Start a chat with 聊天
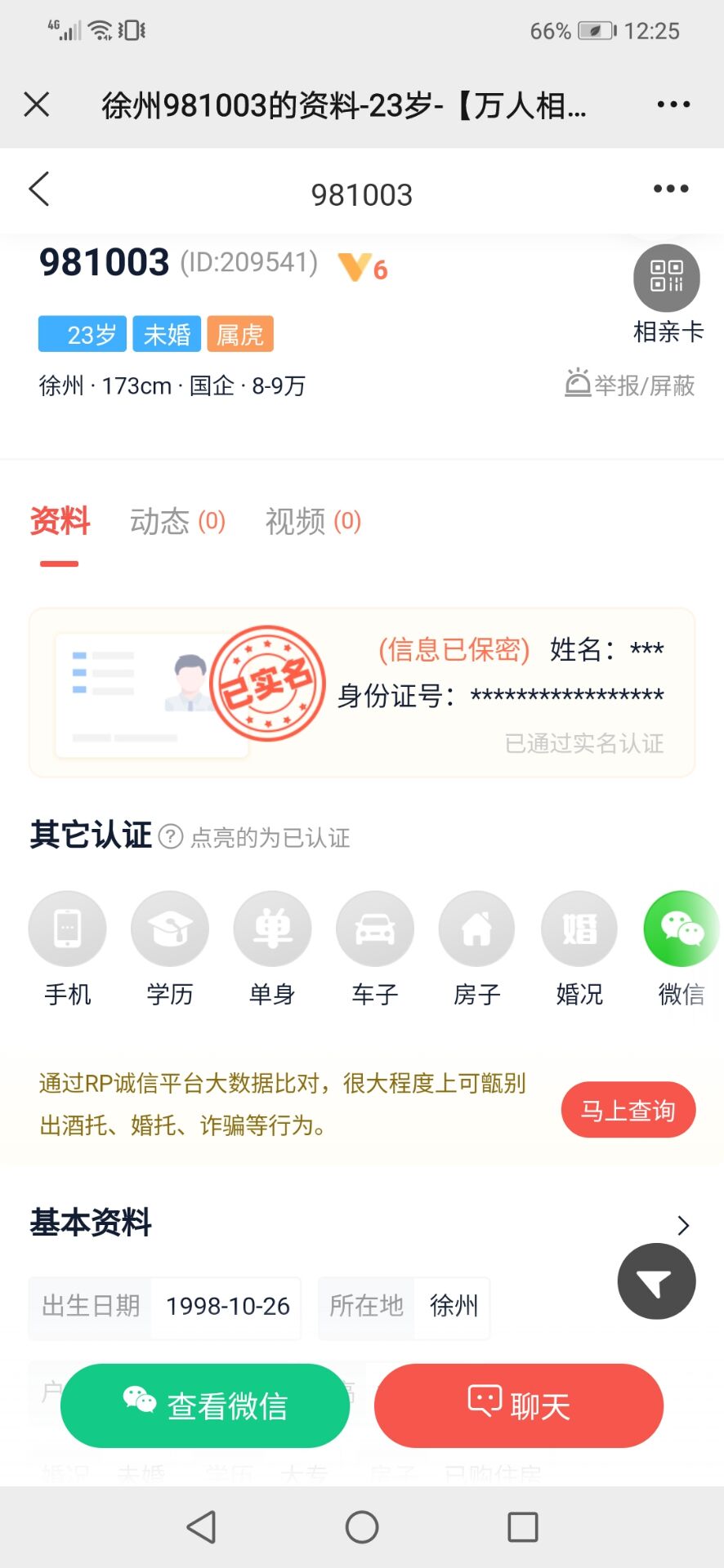724x1568 pixels. point(519,1405)
